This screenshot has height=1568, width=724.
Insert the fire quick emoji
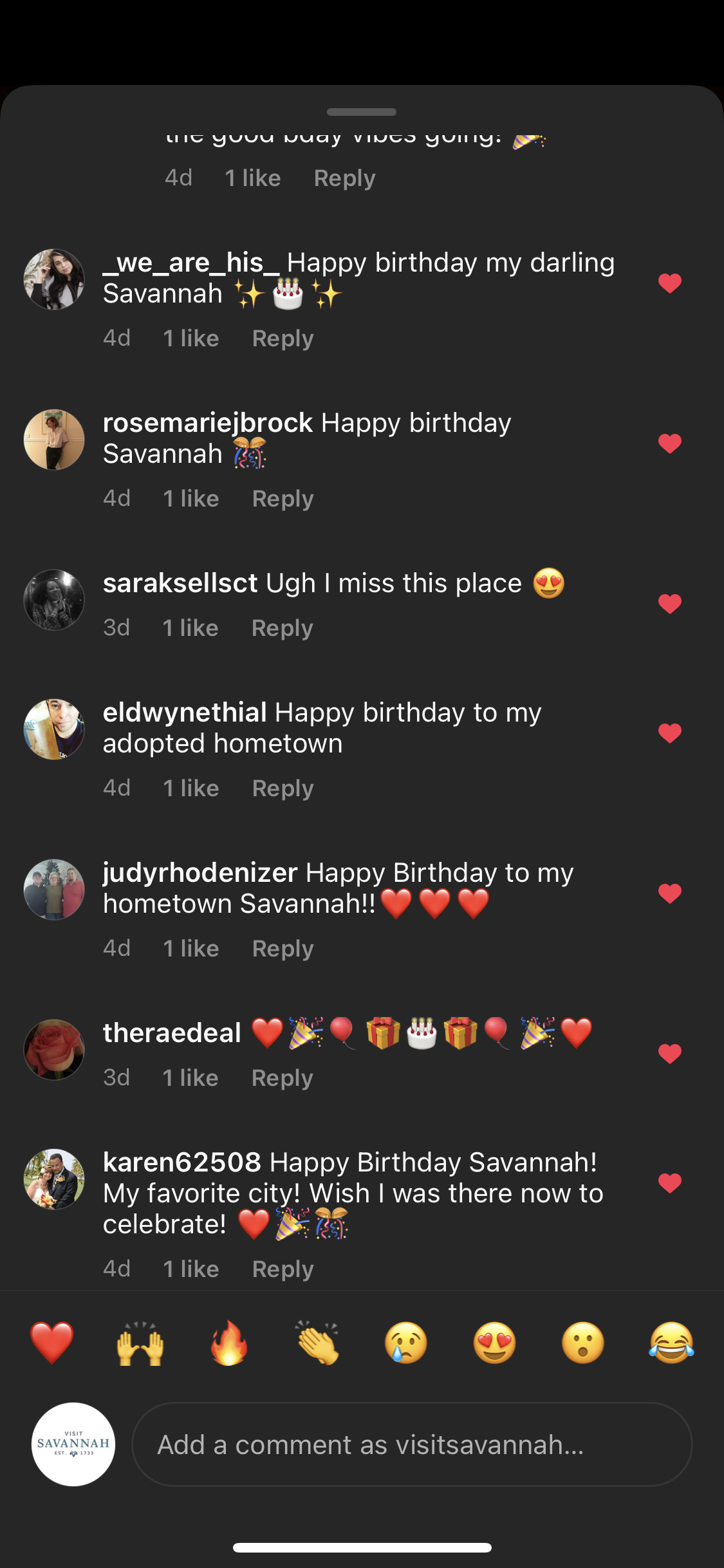tap(229, 1343)
